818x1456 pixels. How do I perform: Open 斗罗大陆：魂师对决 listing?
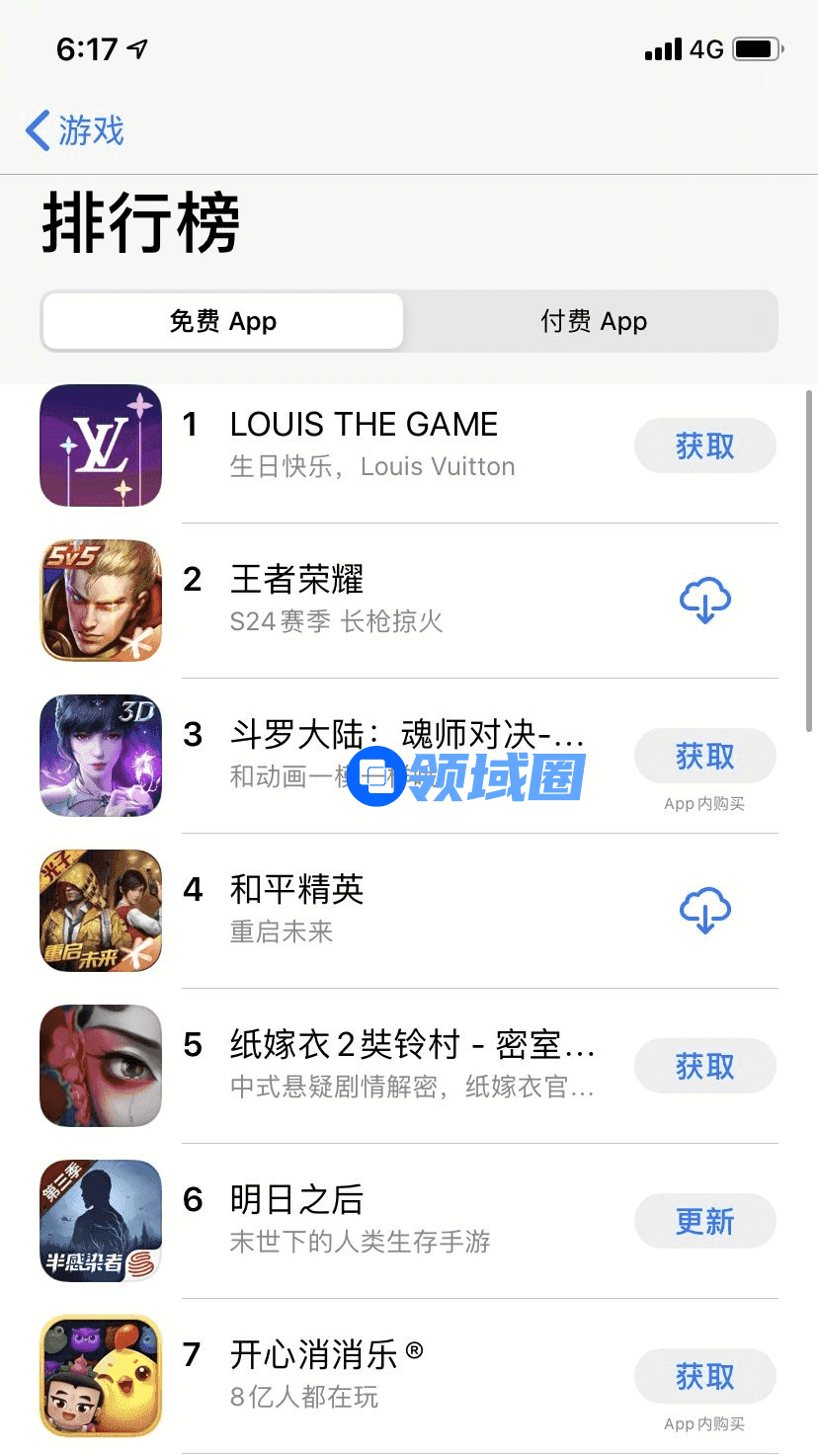[x=407, y=735]
